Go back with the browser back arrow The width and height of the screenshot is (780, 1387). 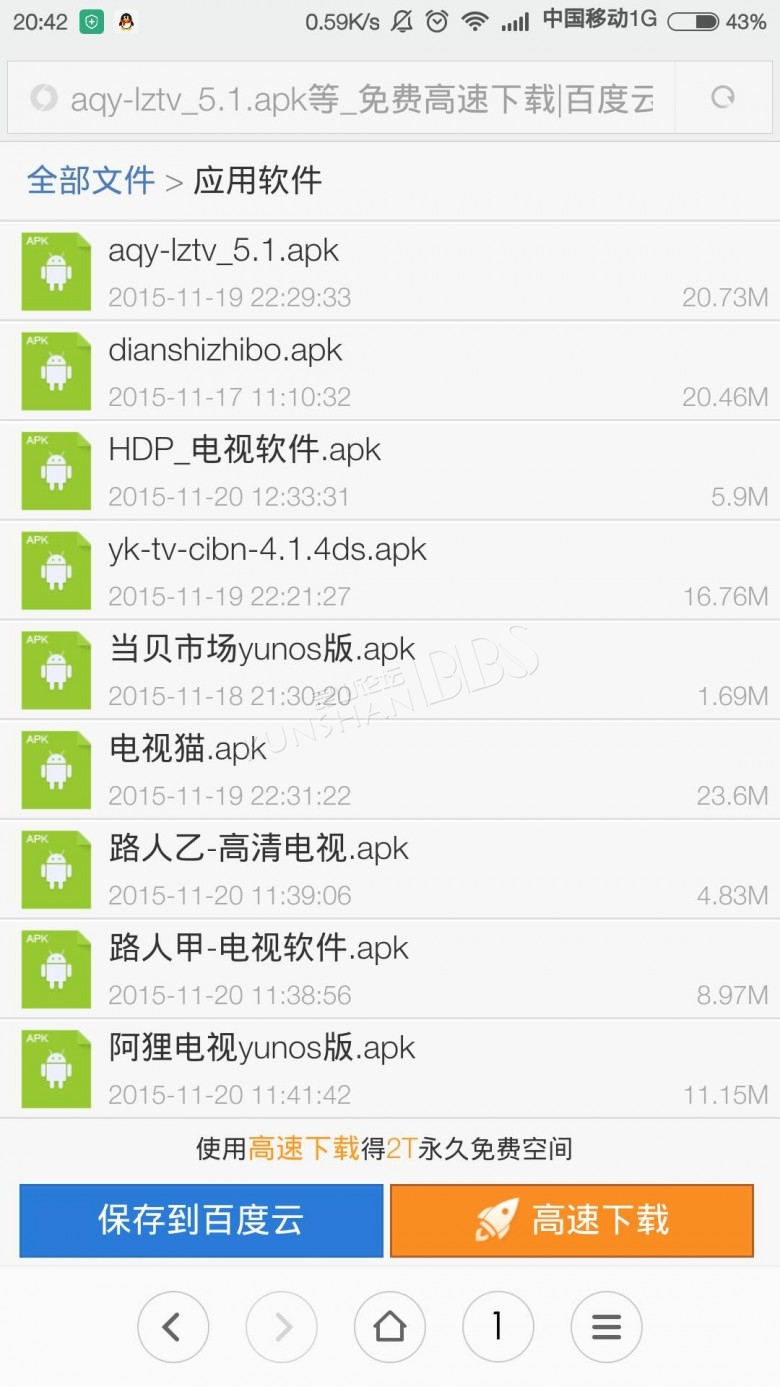click(x=173, y=1327)
